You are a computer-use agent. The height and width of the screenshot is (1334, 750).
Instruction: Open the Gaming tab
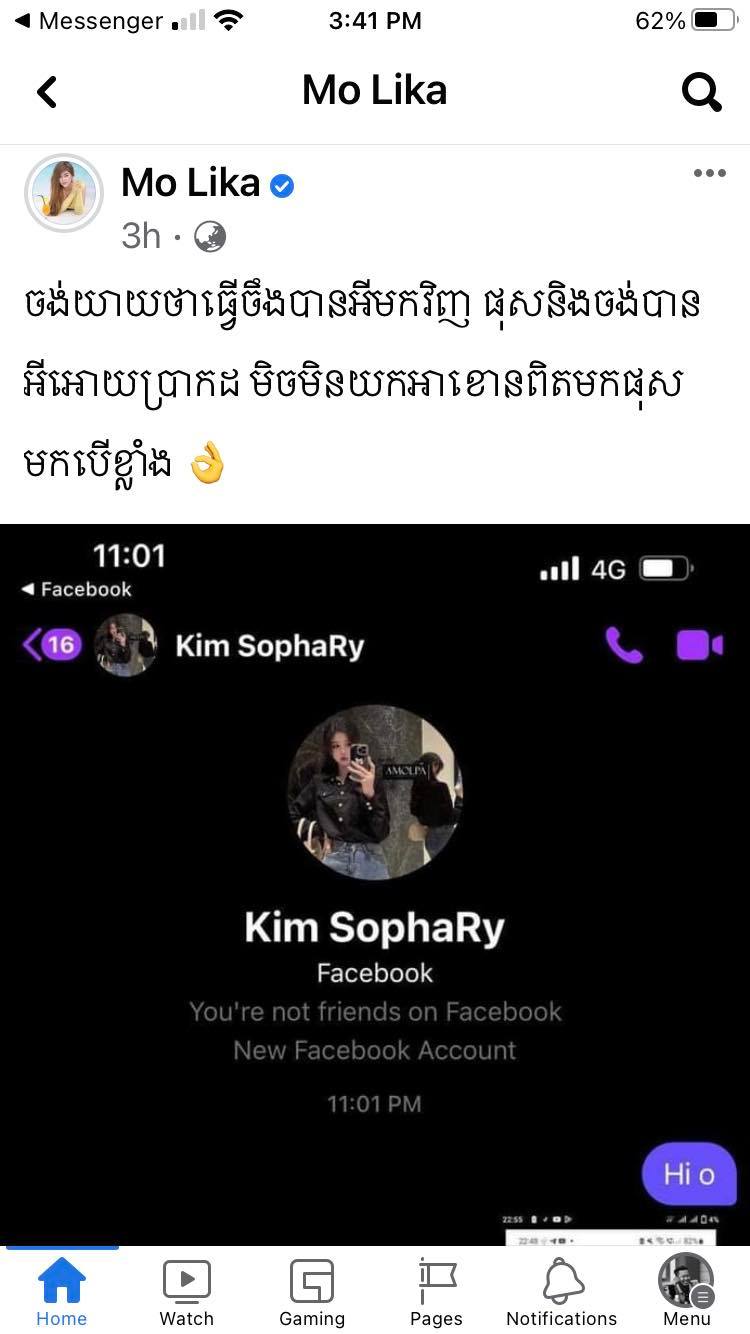[312, 1291]
